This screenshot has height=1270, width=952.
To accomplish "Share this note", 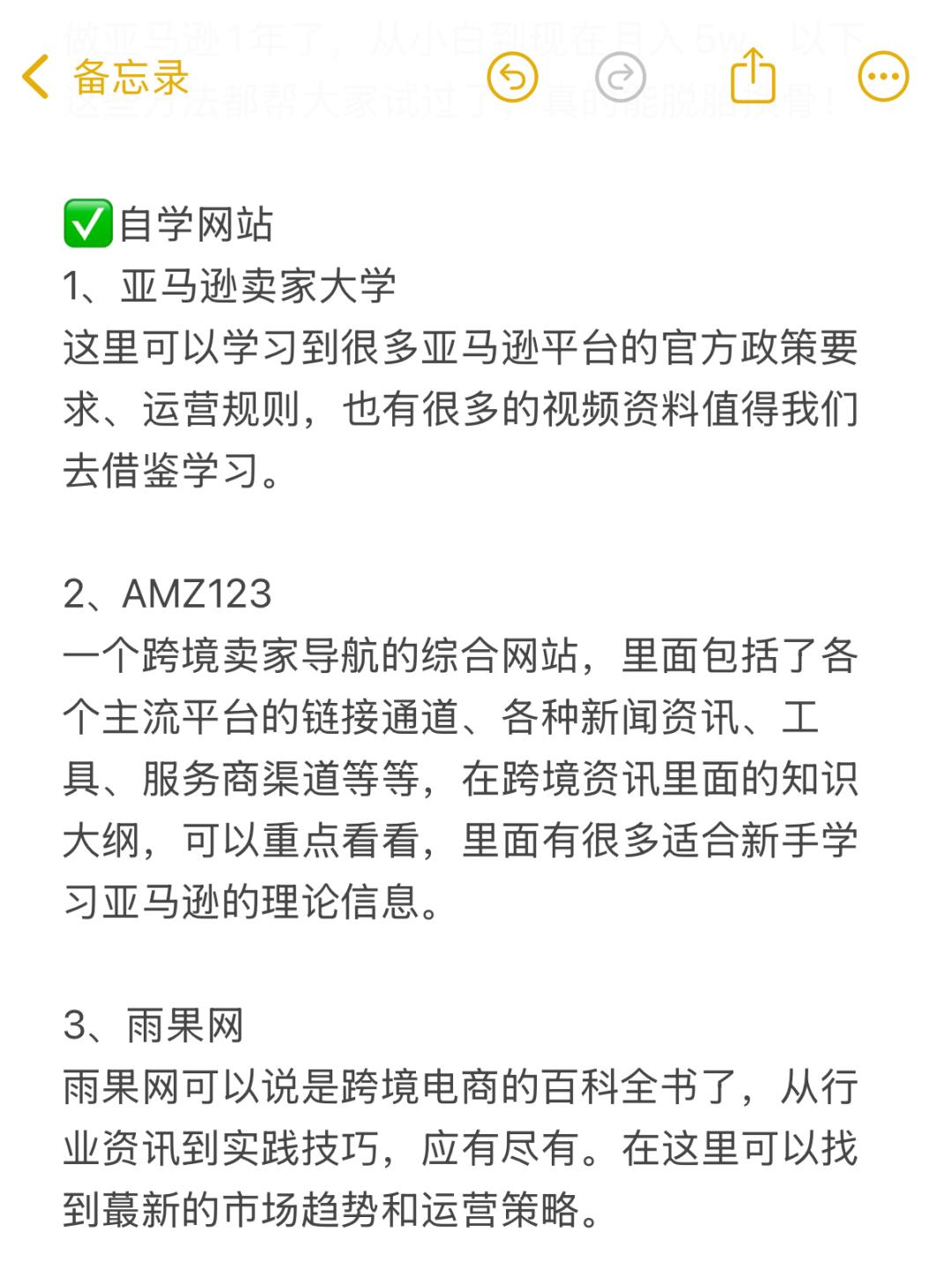I will click(x=753, y=77).
